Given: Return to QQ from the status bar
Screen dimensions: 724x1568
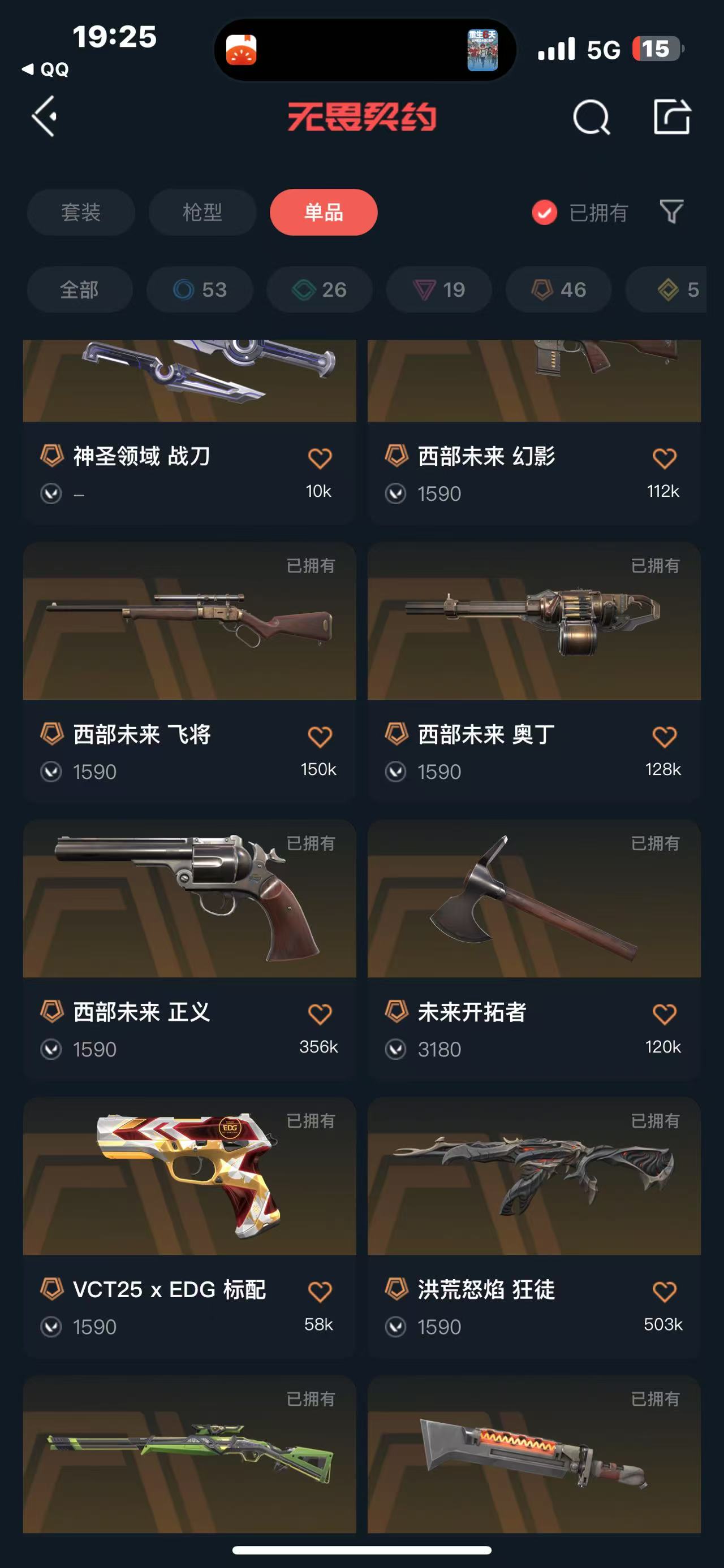Looking at the screenshot, I should point(46,70).
